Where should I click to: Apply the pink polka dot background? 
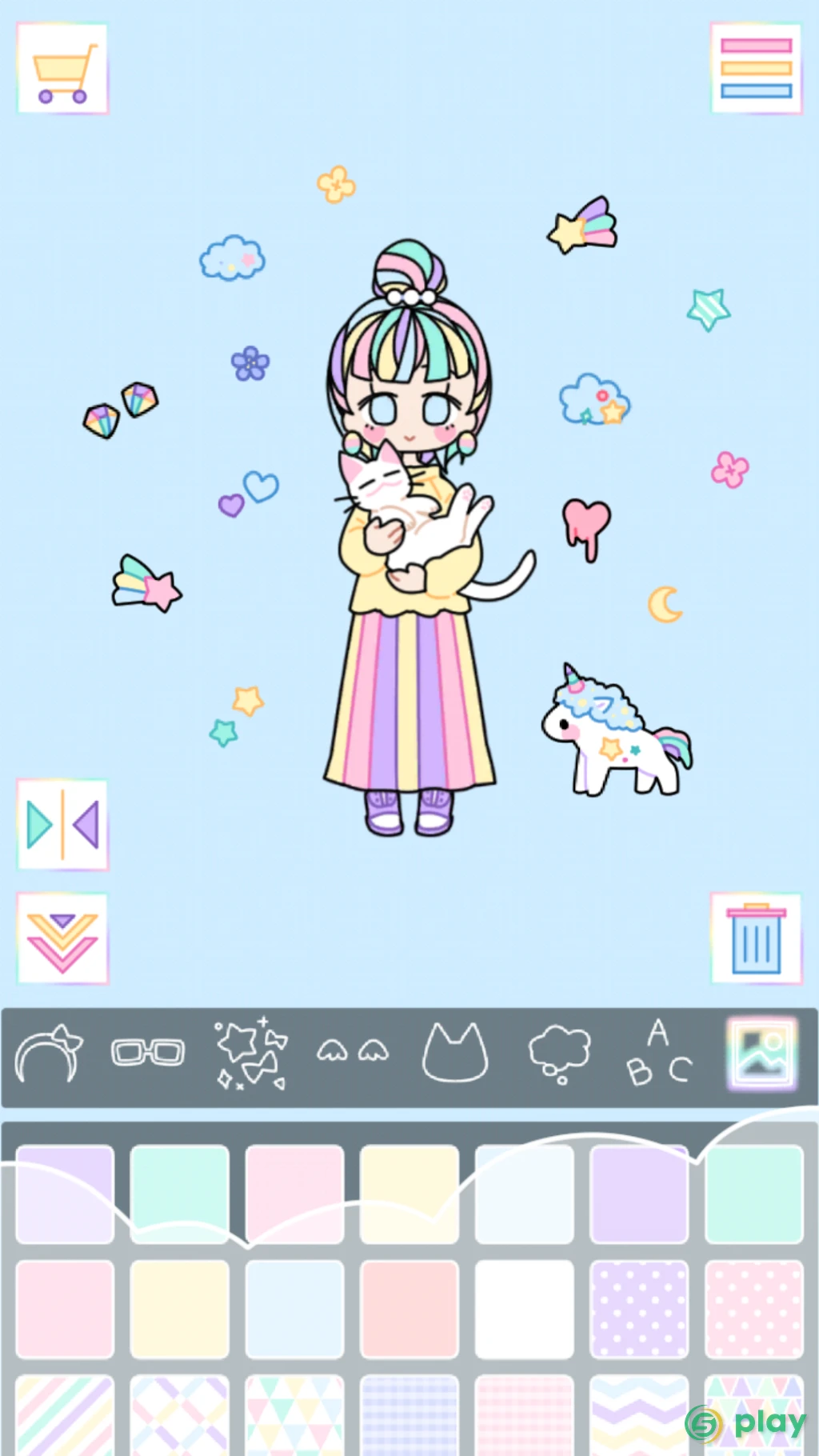pyautogui.click(x=754, y=1310)
